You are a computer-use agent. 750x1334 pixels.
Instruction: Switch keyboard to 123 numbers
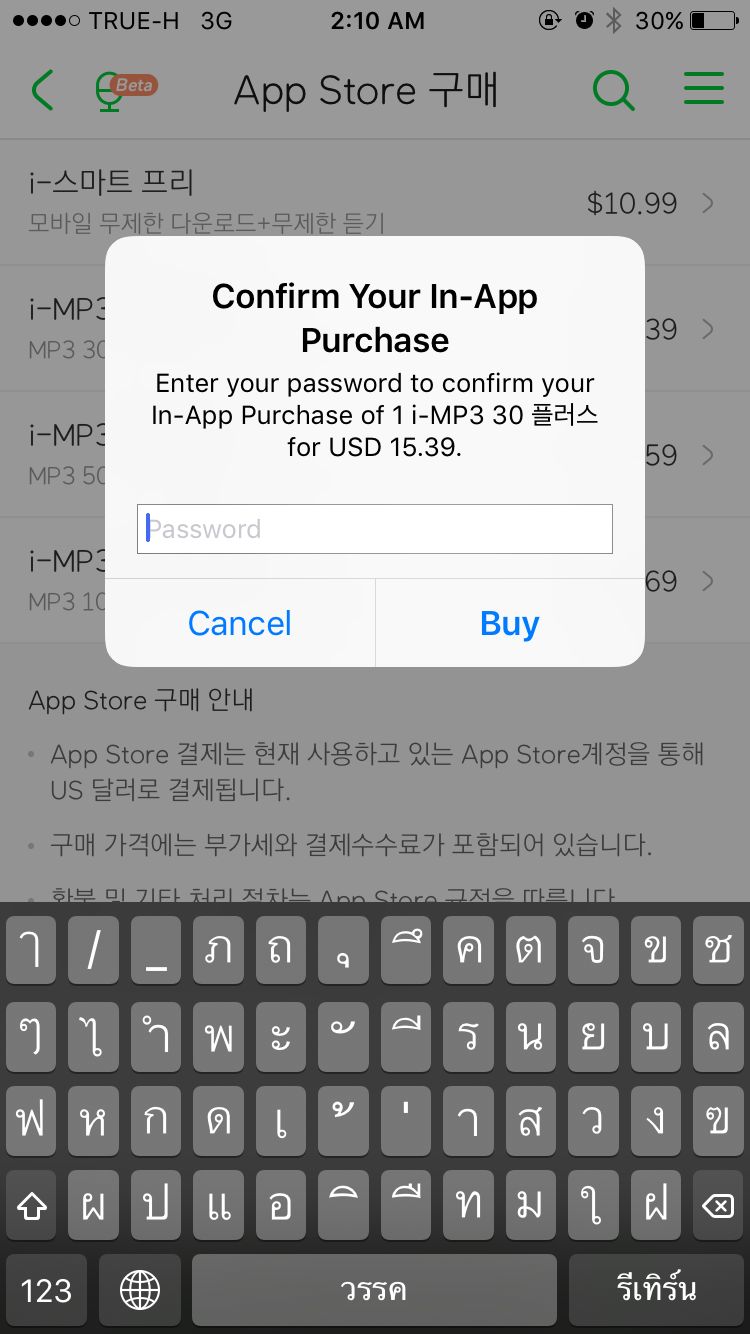46,1290
